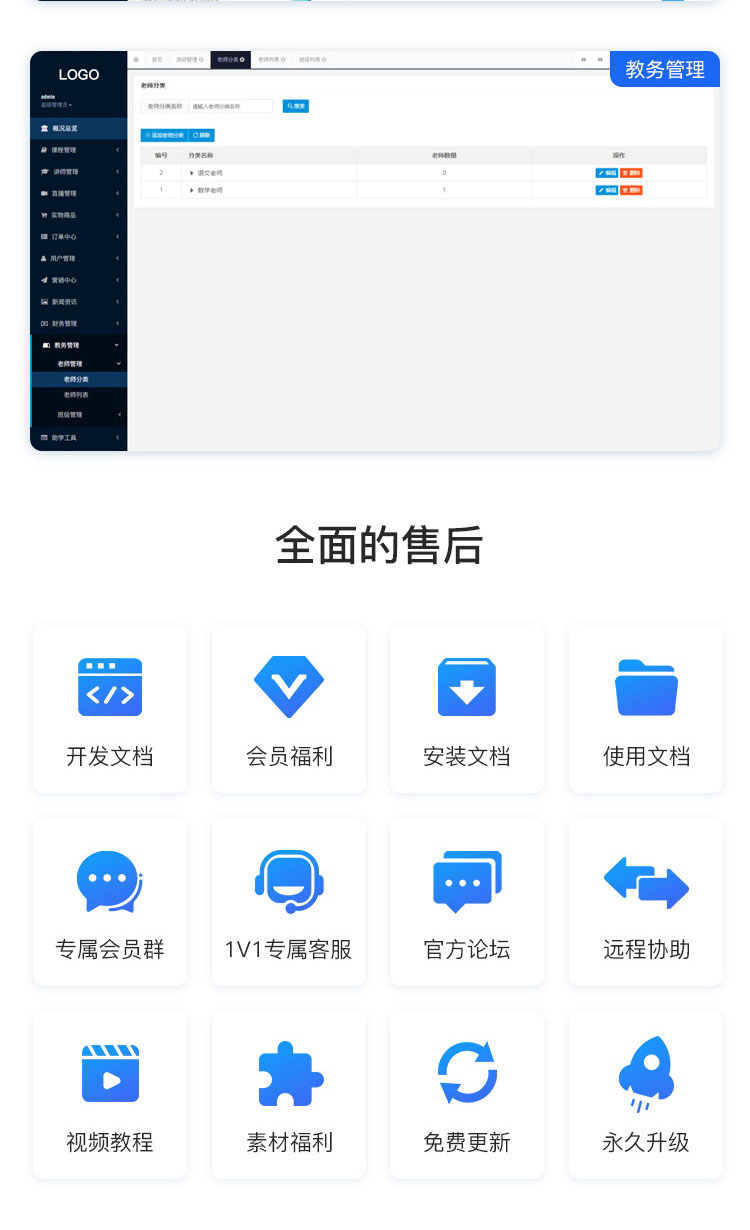
Task: Click the 使用文档 folder icon
Action: [646, 687]
